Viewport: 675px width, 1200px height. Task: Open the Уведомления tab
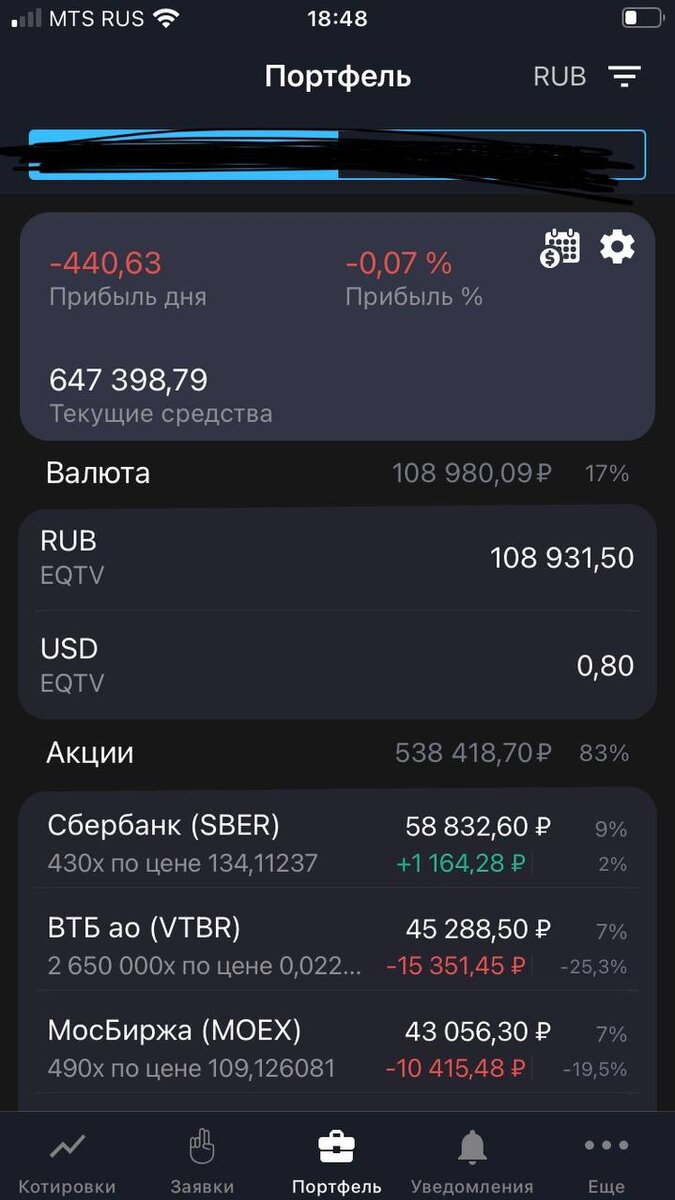tap(472, 1160)
